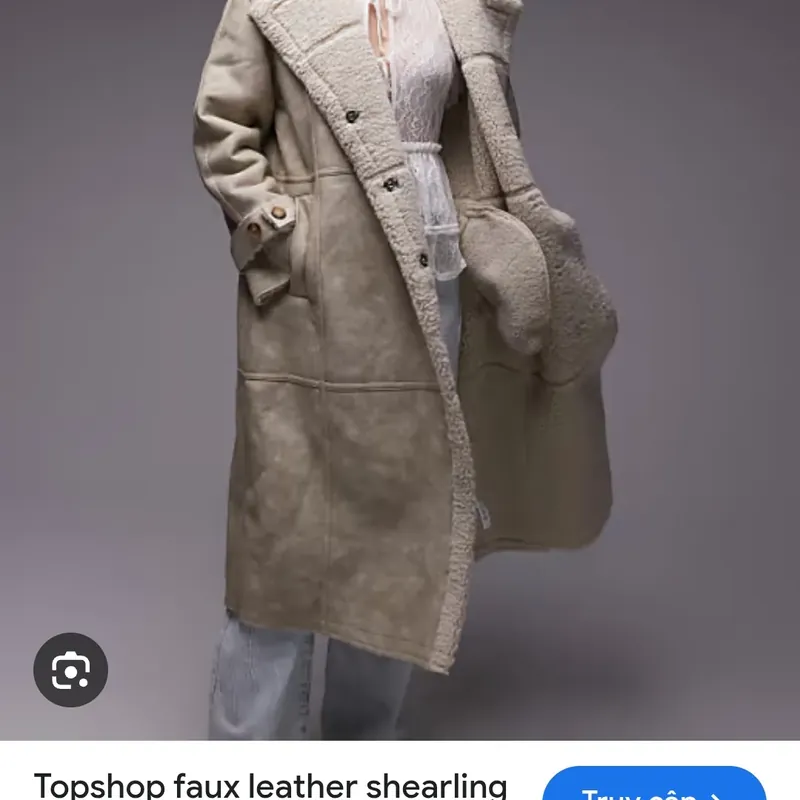Search this image with Google Lens
Screen dimensions: 800x800
point(71,670)
